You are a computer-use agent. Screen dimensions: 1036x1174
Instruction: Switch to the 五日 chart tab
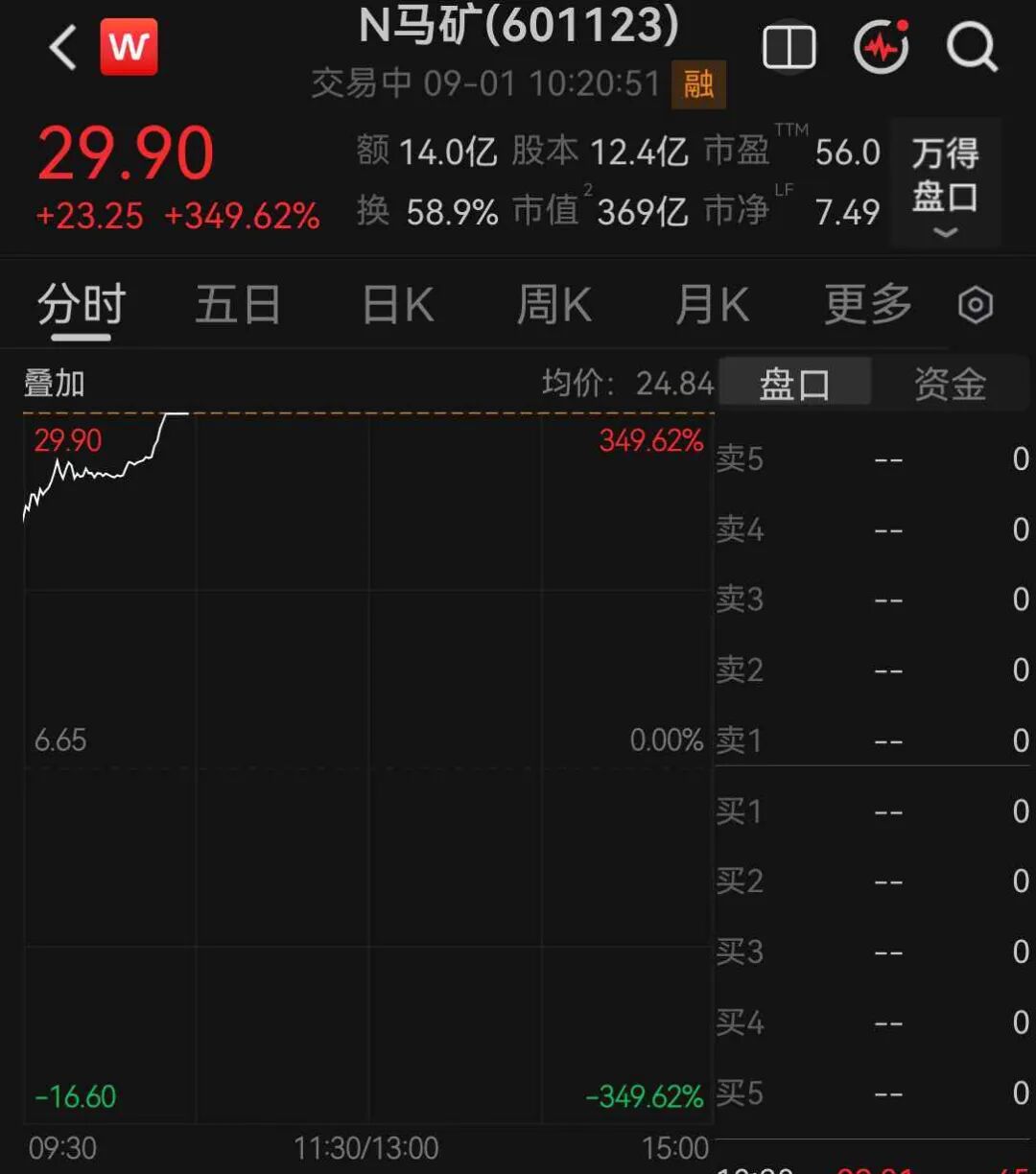coord(238,305)
